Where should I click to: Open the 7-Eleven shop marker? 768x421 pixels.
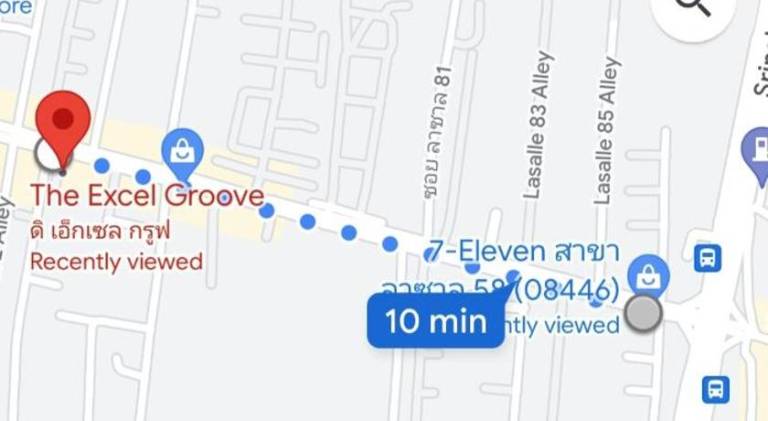pyautogui.click(x=650, y=273)
